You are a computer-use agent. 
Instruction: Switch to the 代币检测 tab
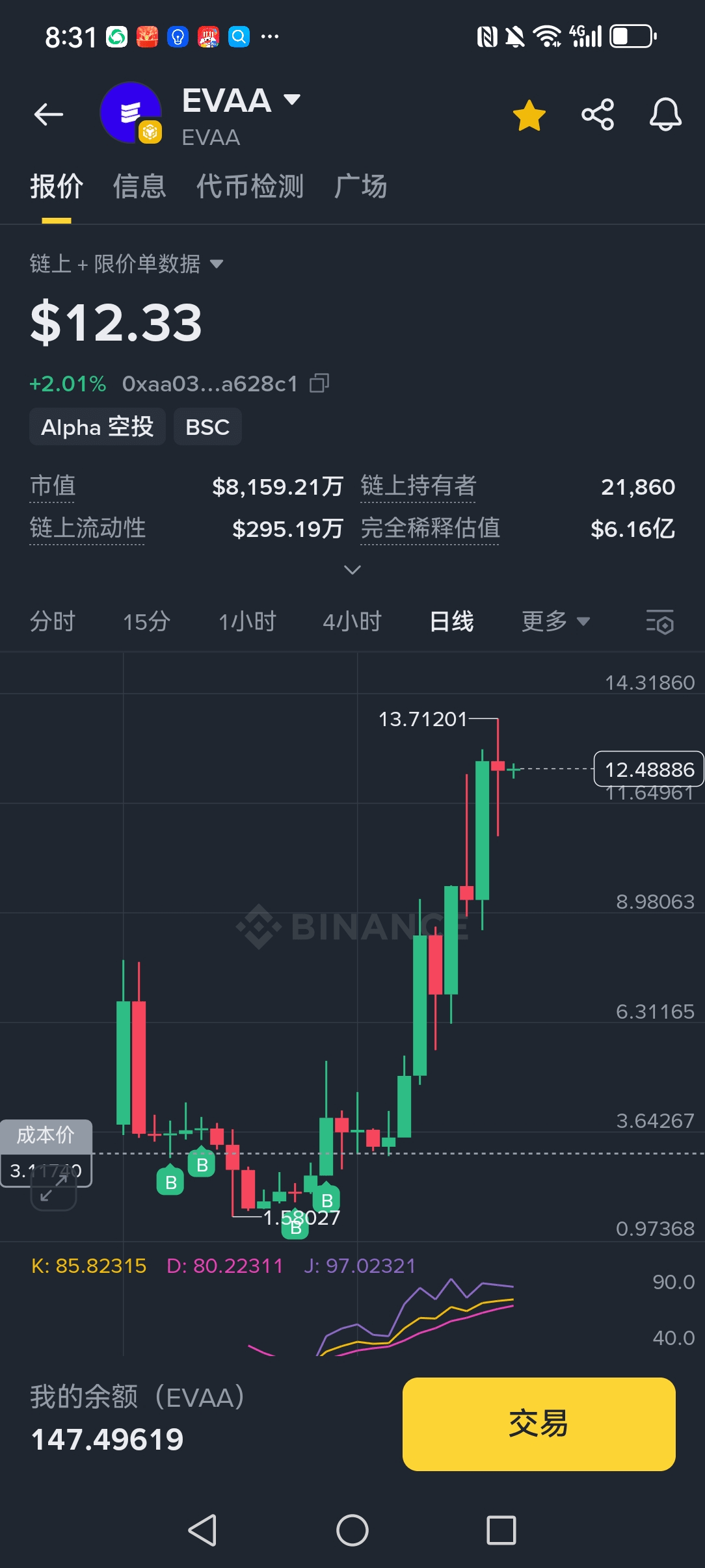pyautogui.click(x=250, y=187)
